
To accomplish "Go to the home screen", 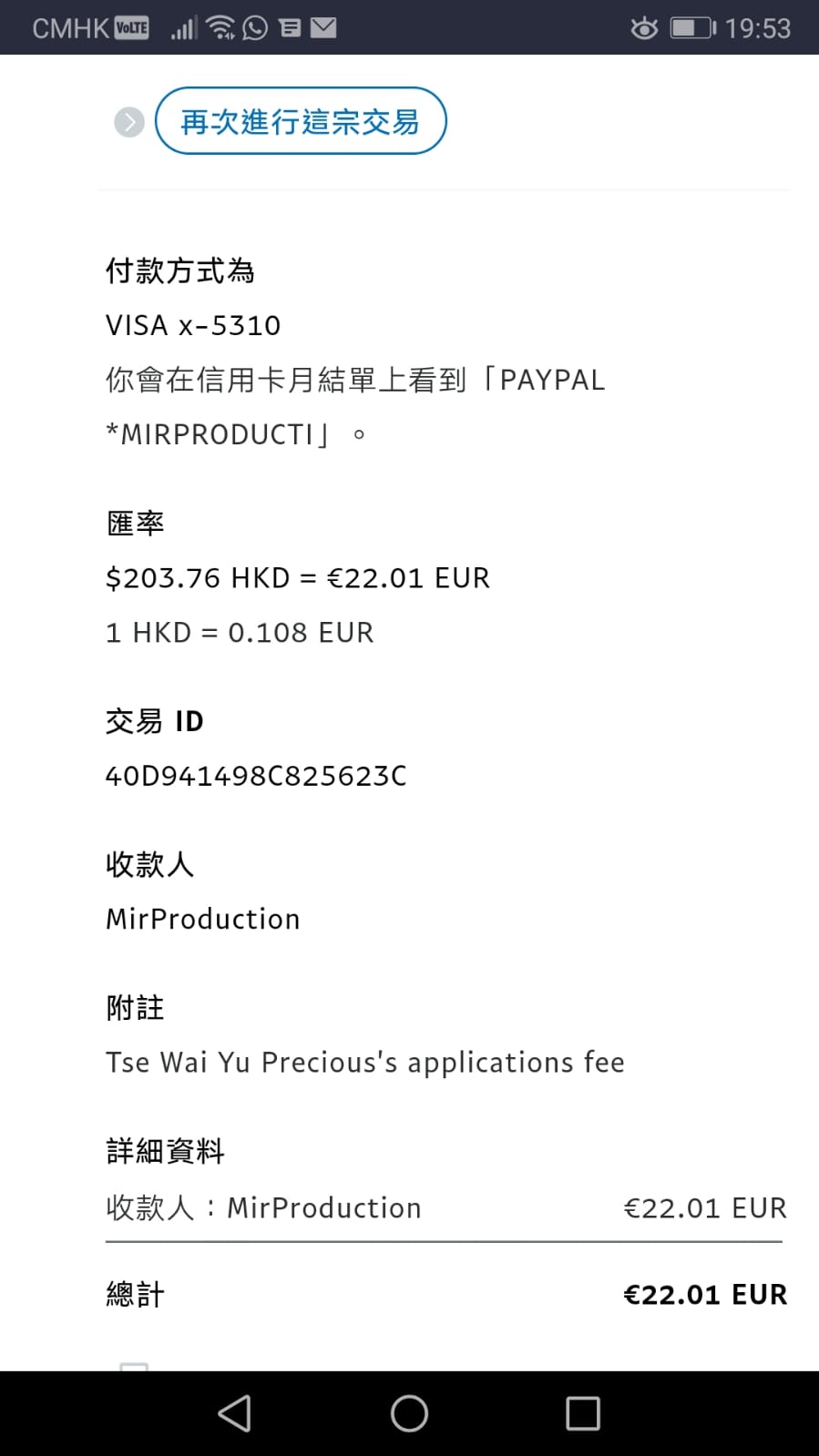I will point(409,1413).
